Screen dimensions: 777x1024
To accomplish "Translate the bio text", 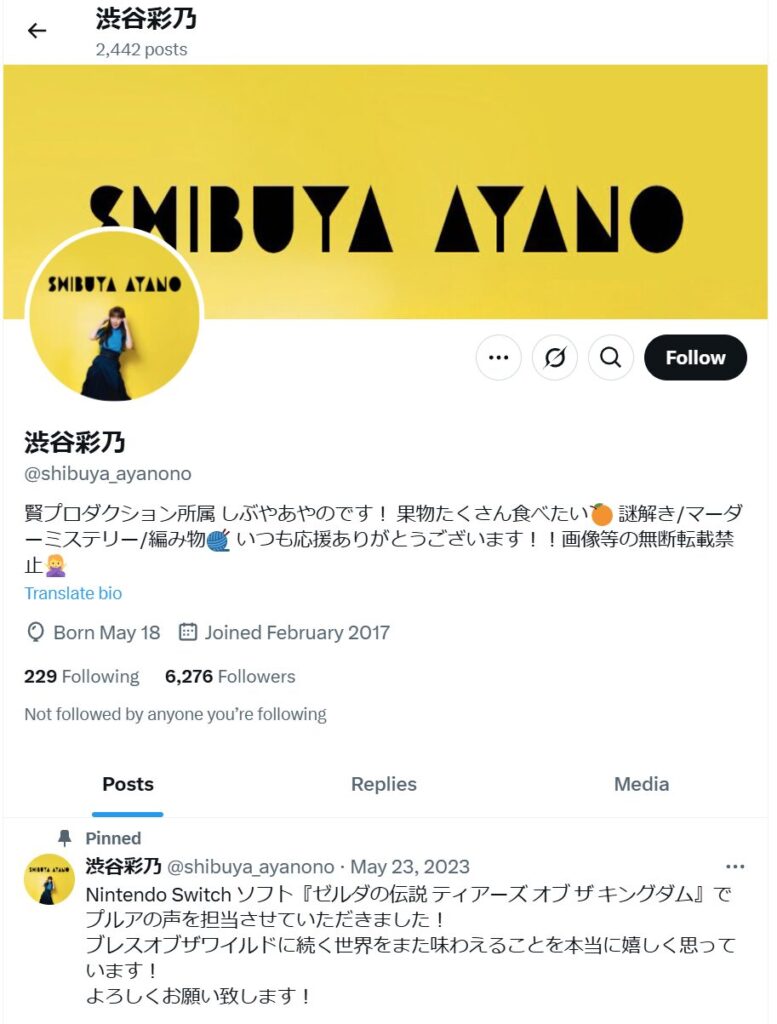I will click(73, 593).
